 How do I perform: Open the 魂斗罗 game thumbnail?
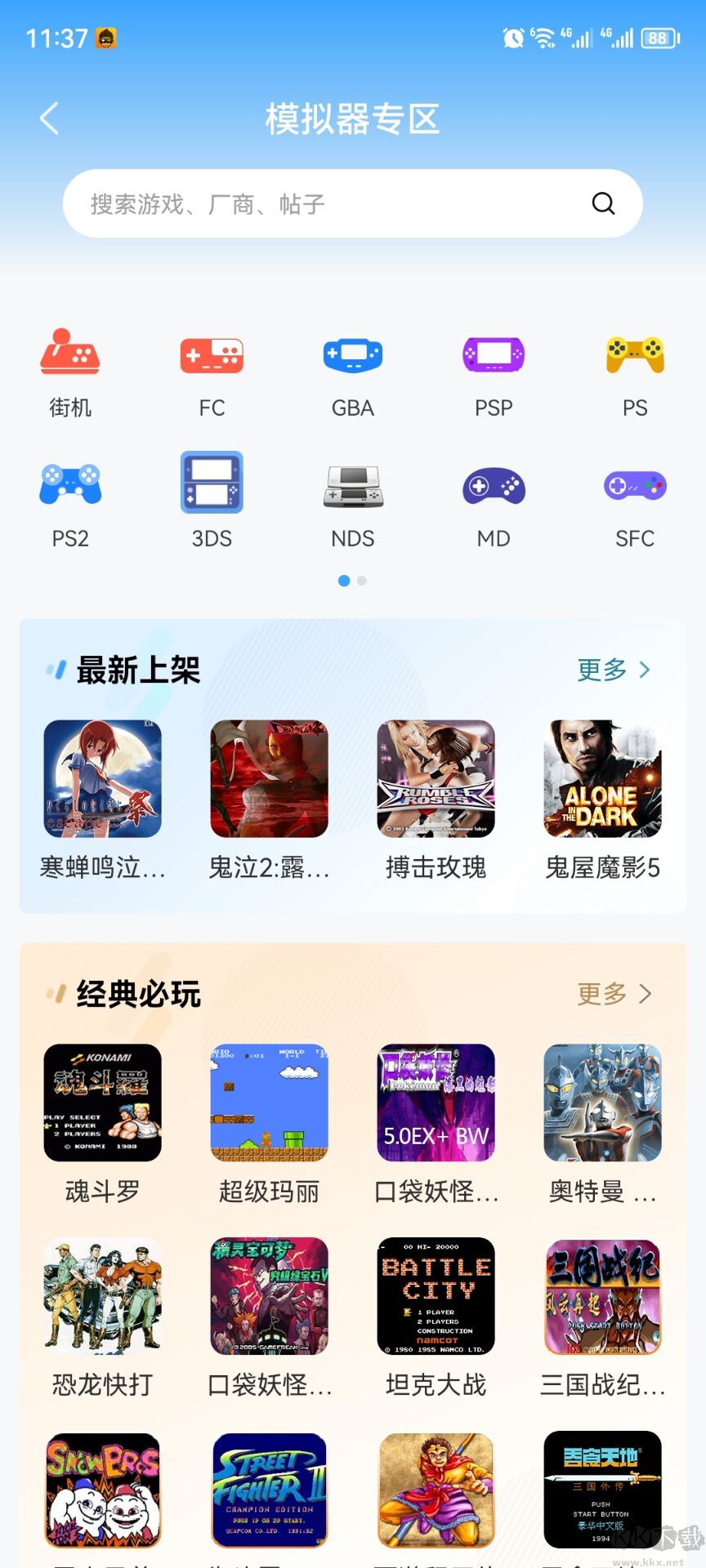(103, 1102)
